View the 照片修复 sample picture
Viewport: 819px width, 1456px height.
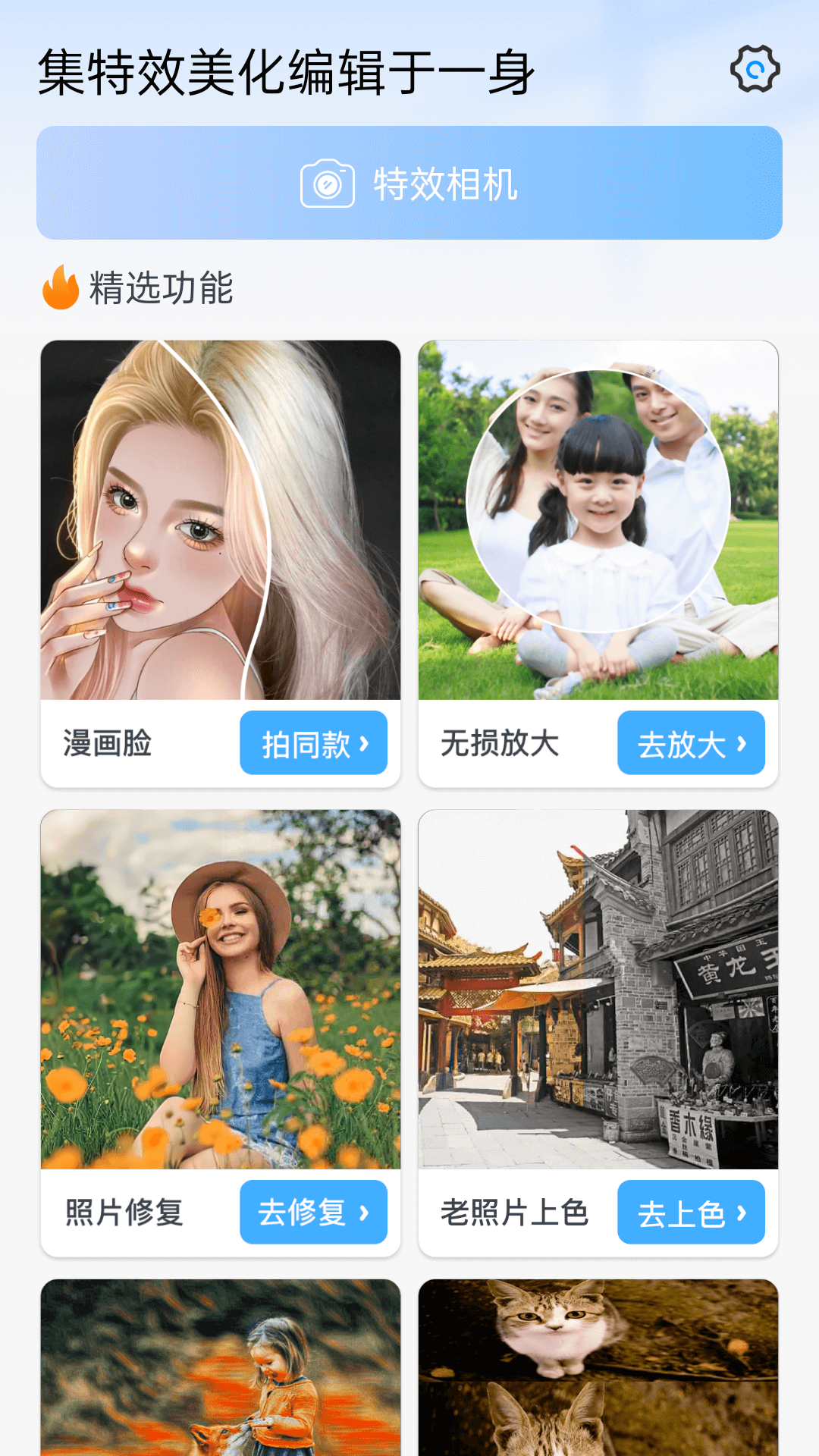220,989
